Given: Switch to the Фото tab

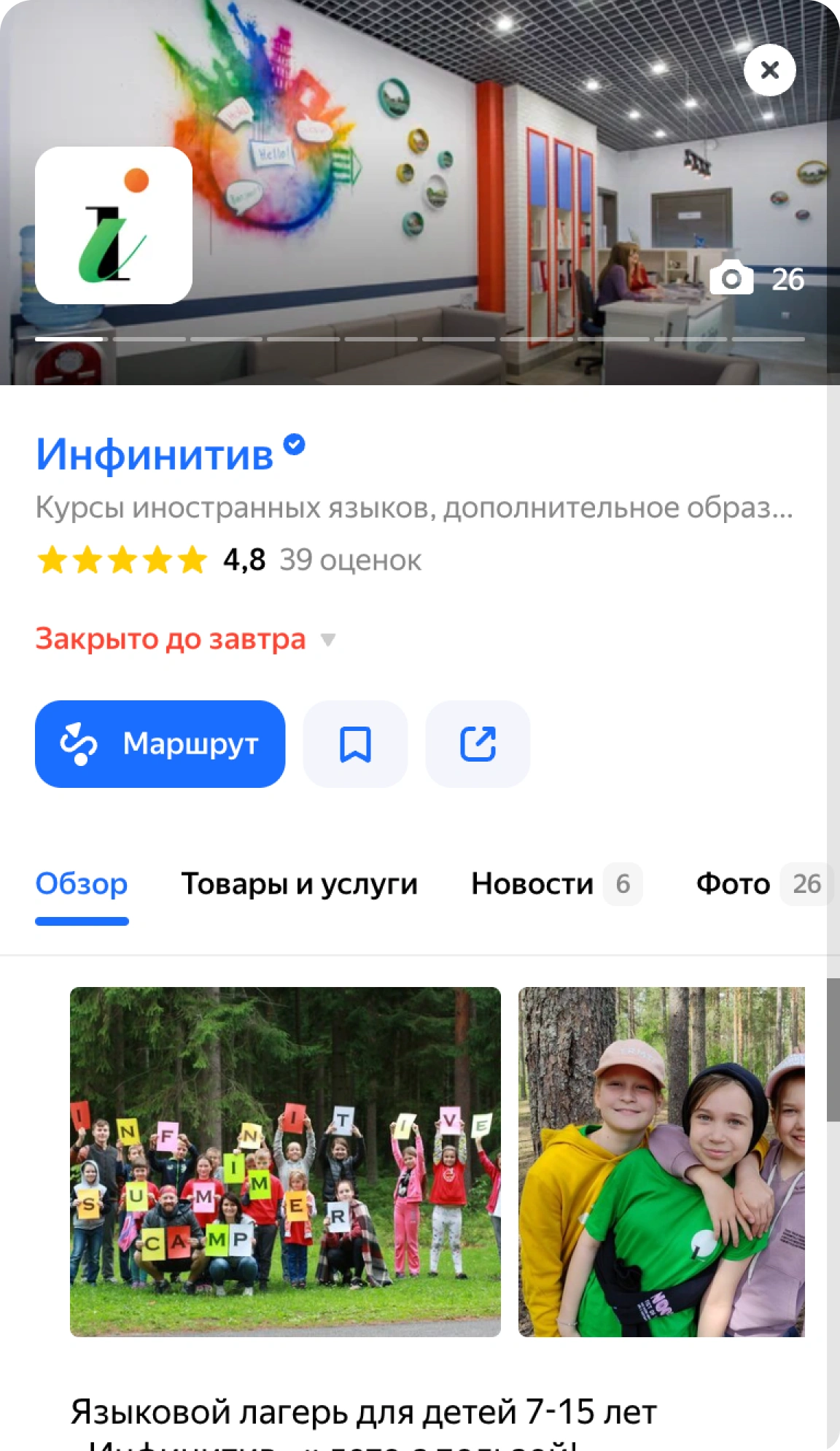Looking at the screenshot, I should point(733,883).
